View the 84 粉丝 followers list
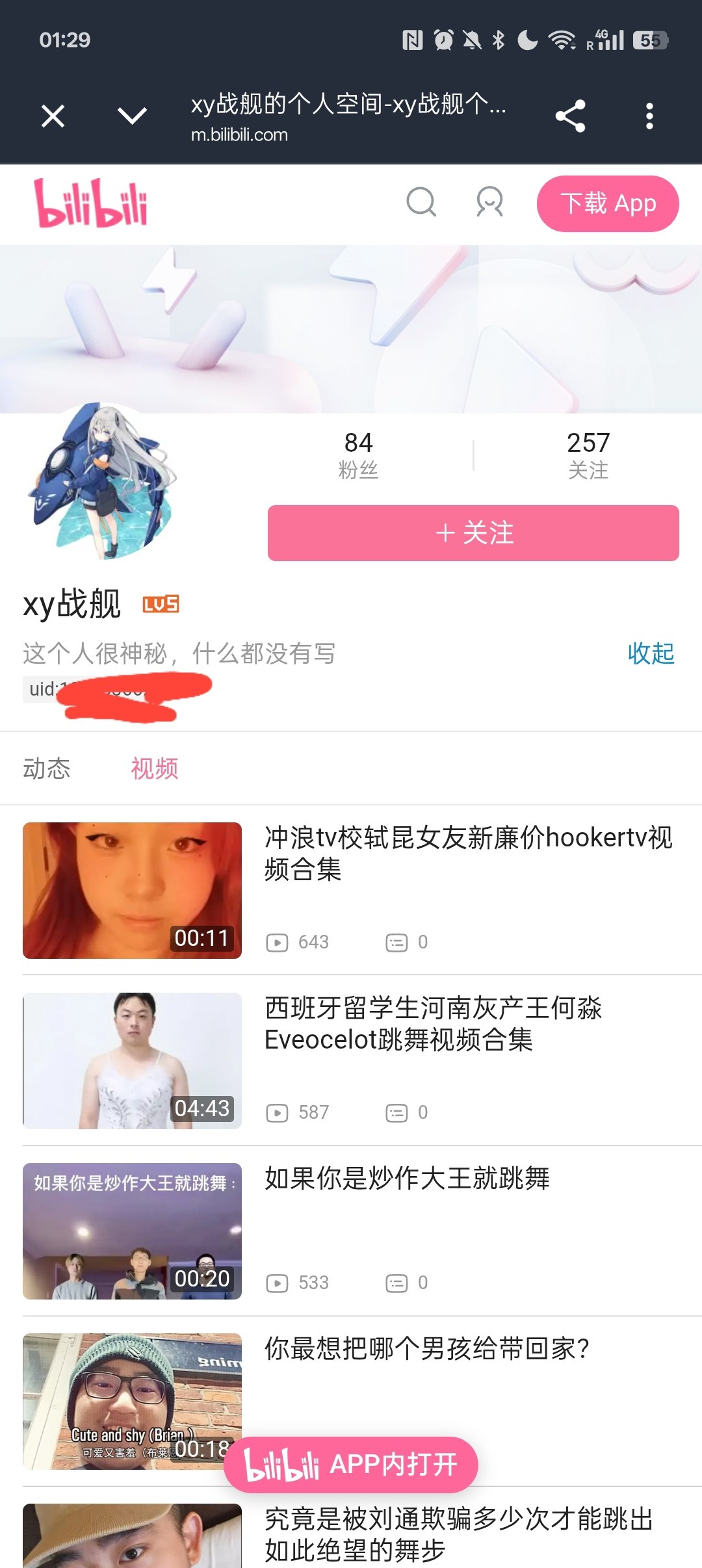The width and height of the screenshot is (702, 1568). coord(358,455)
